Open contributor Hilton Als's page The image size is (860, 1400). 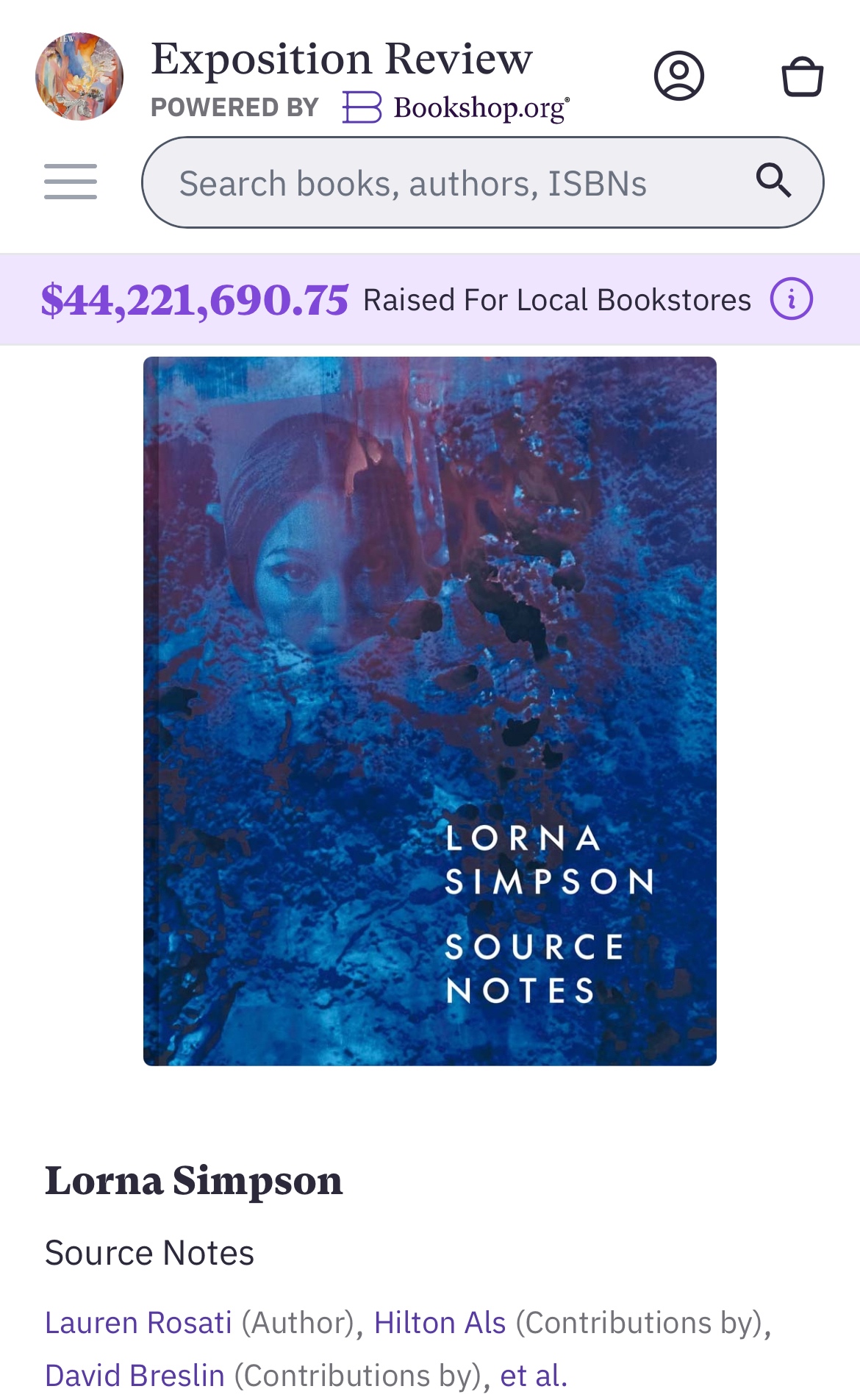440,1322
